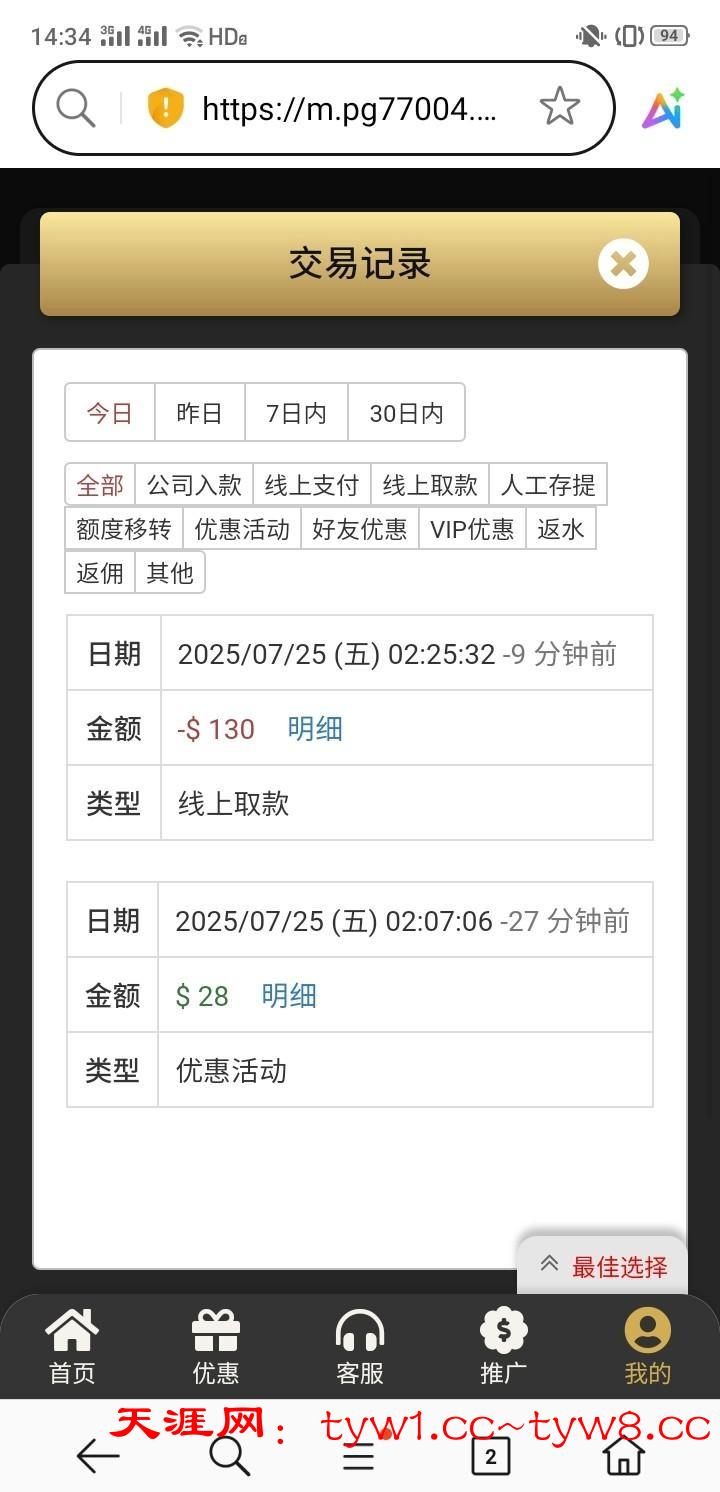Filter by 线上取款 type
The width and height of the screenshot is (720, 1492).
tap(429, 485)
